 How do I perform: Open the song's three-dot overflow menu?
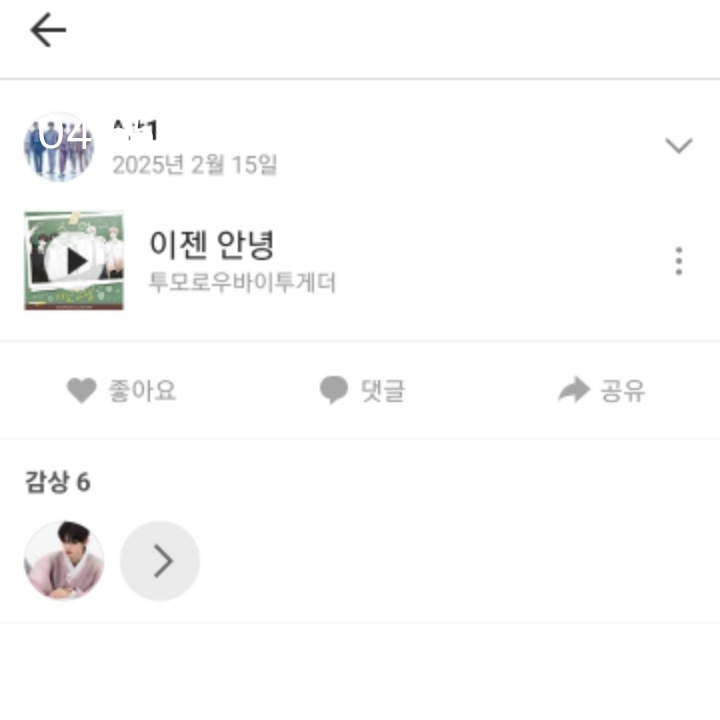678,261
